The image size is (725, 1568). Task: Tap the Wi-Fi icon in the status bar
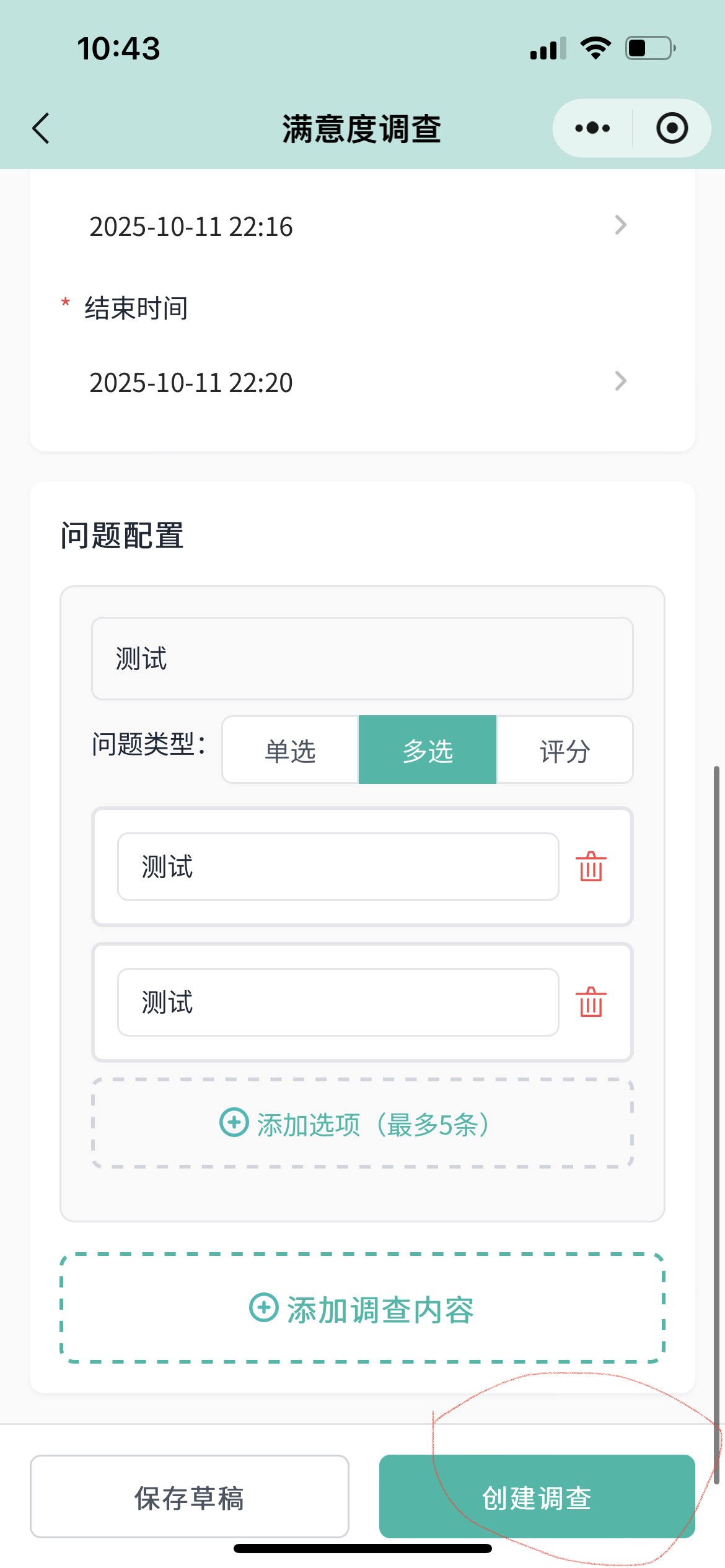point(595,48)
